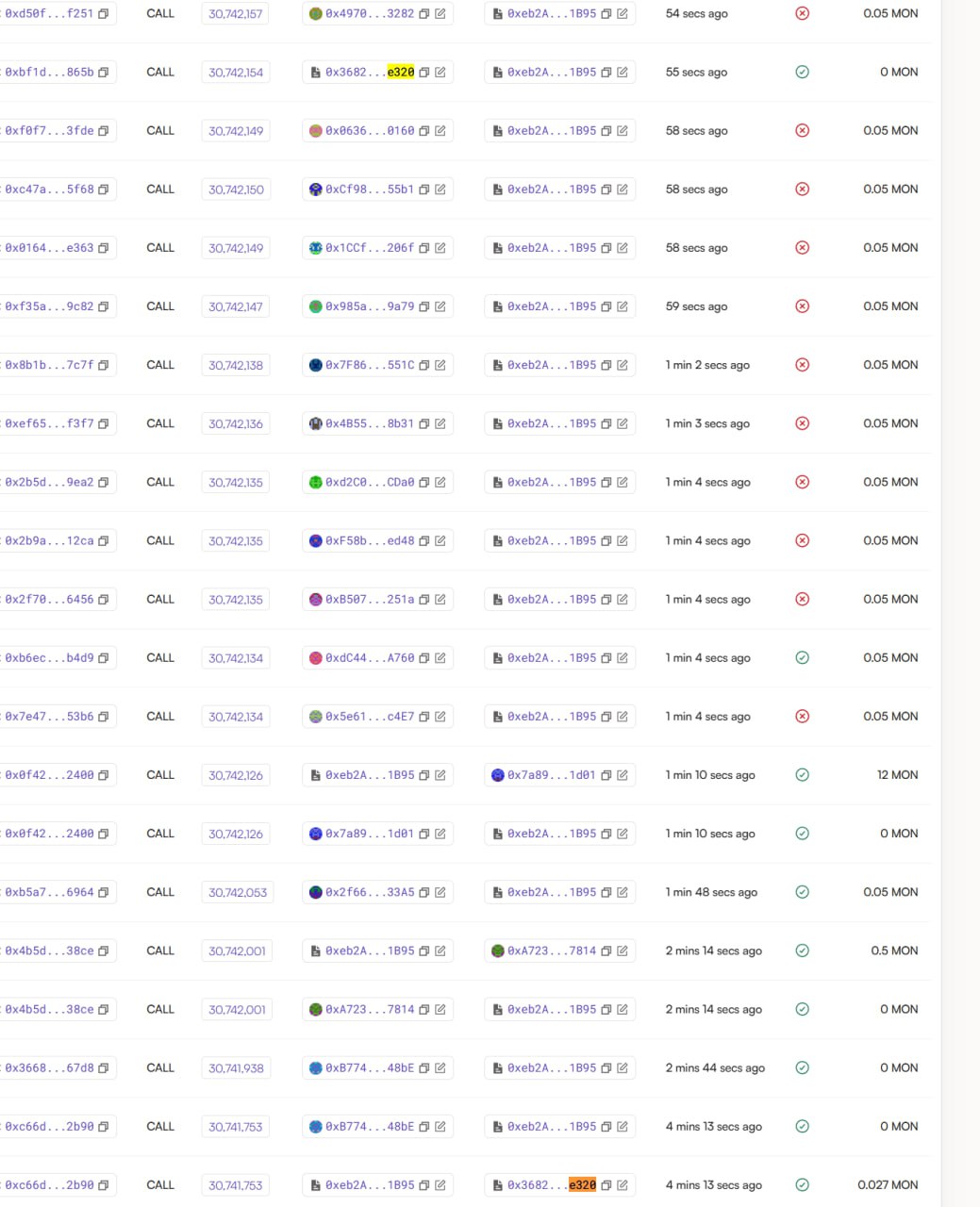
Task: Open recipient address 0xA723...7814
Action: click(x=551, y=951)
